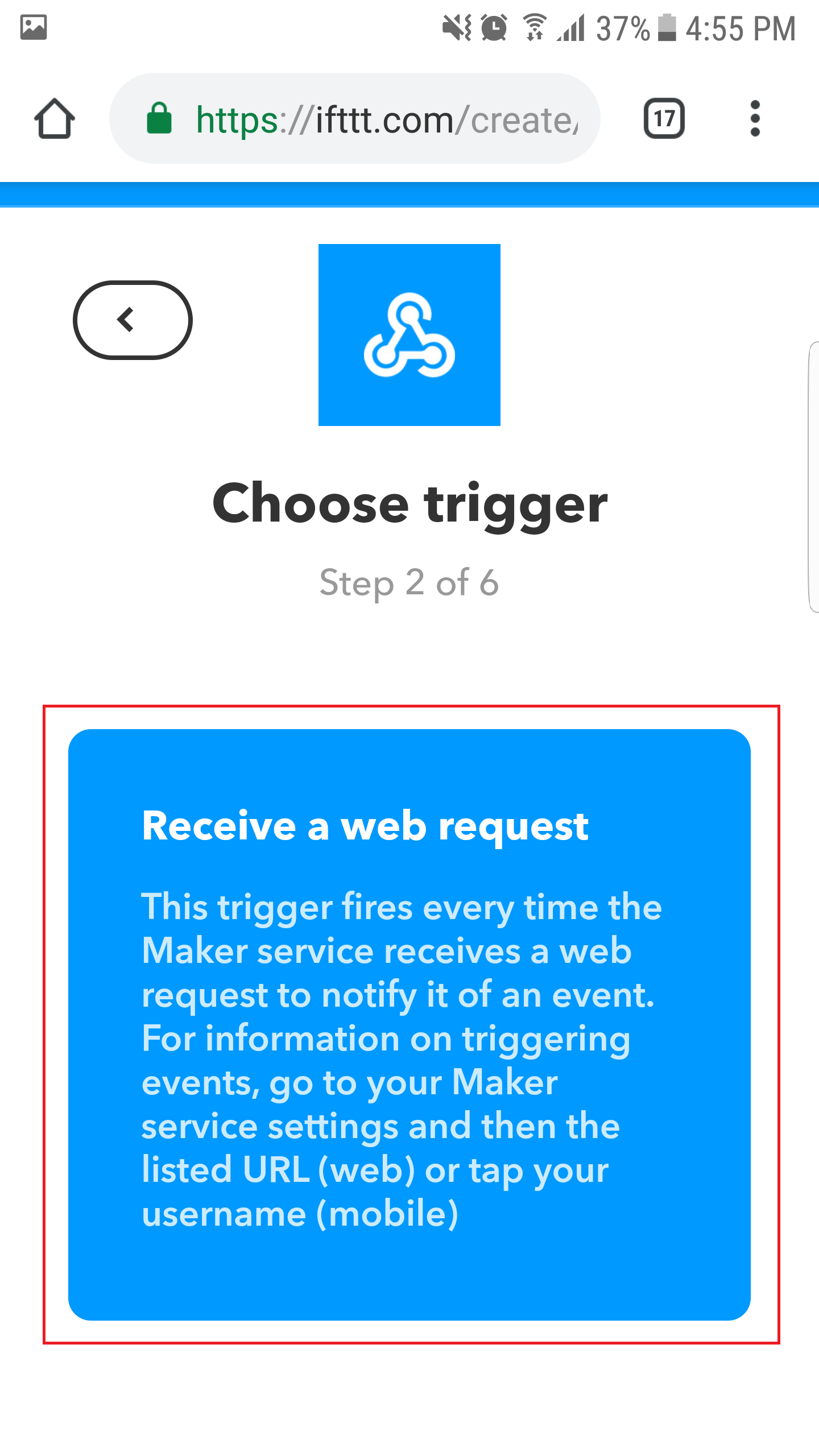819x1456 pixels.
Task: Tap the Chrome home icon
Action: click(54, 118)
